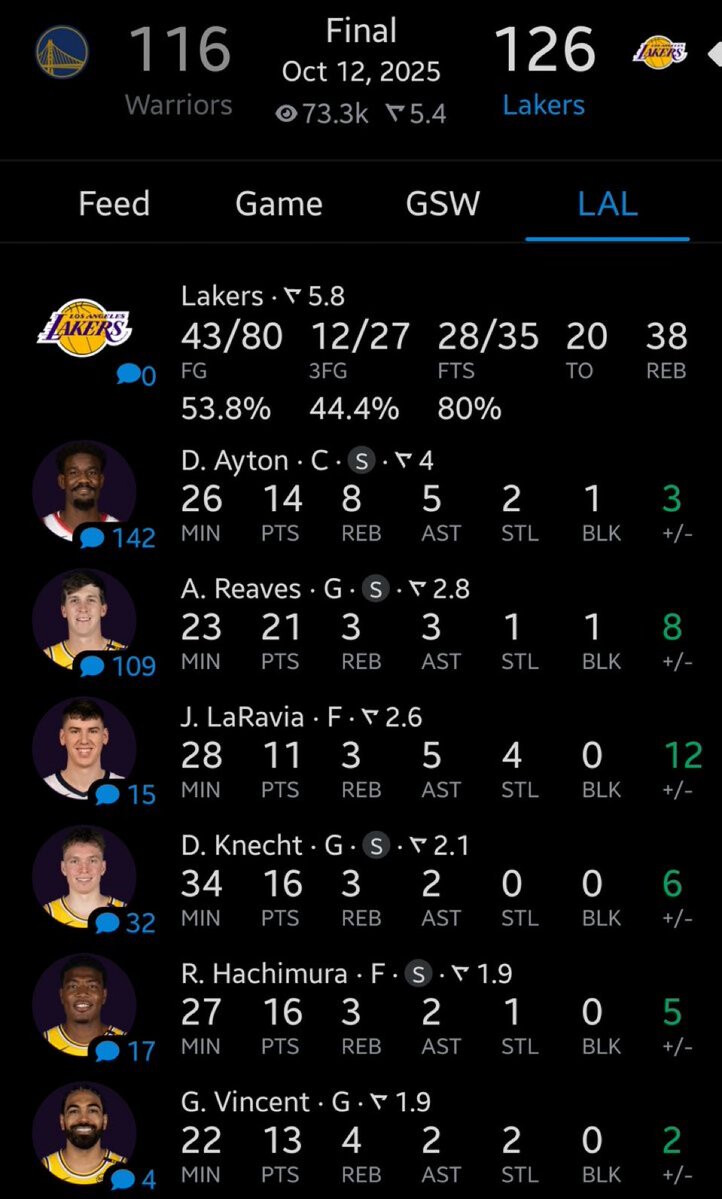View the 17 comments on R. Hachimura
Image resolution: width=722 pixels, height=1199 pixels.
[125, 1052]
